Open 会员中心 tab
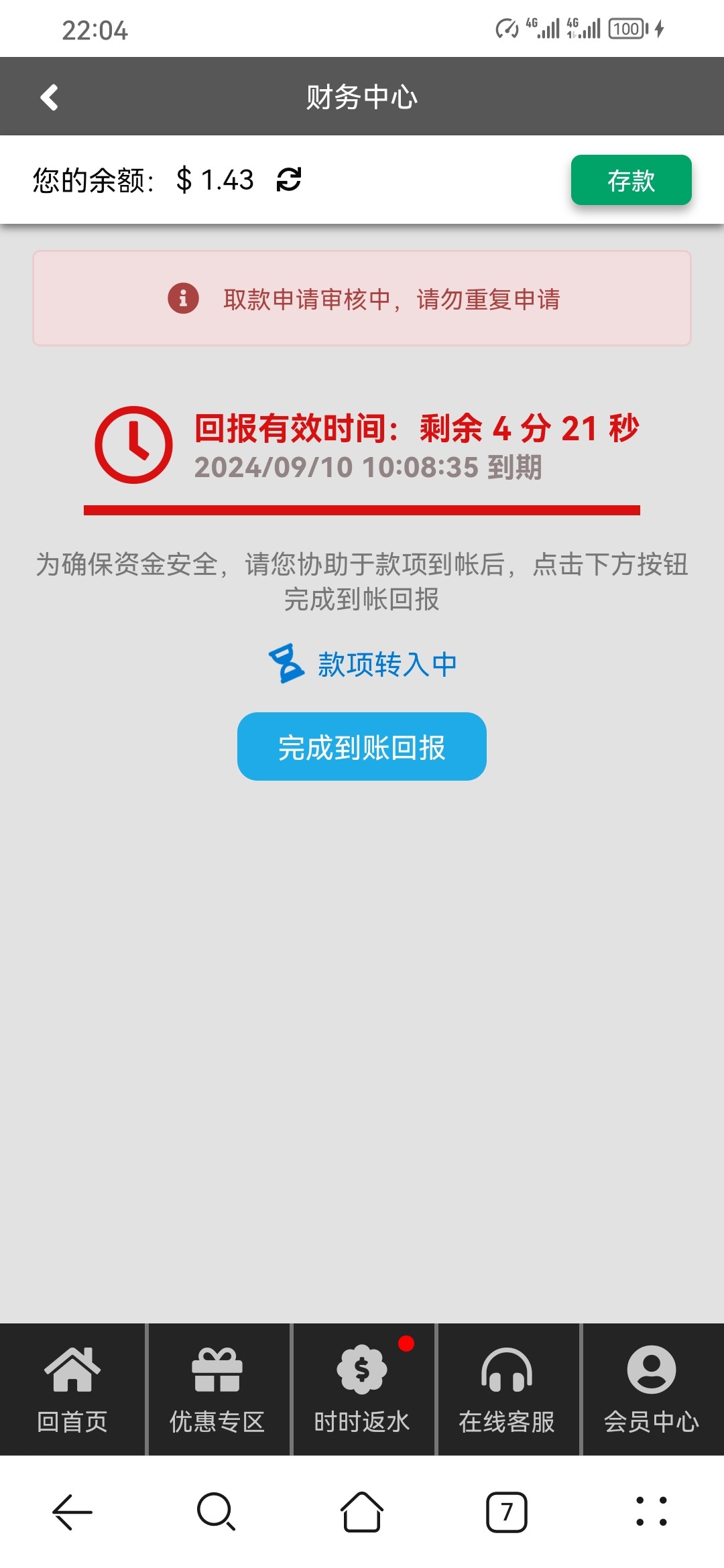Image resolution: width=724 pixels, height=1568 pixels. click(651, 1390)
